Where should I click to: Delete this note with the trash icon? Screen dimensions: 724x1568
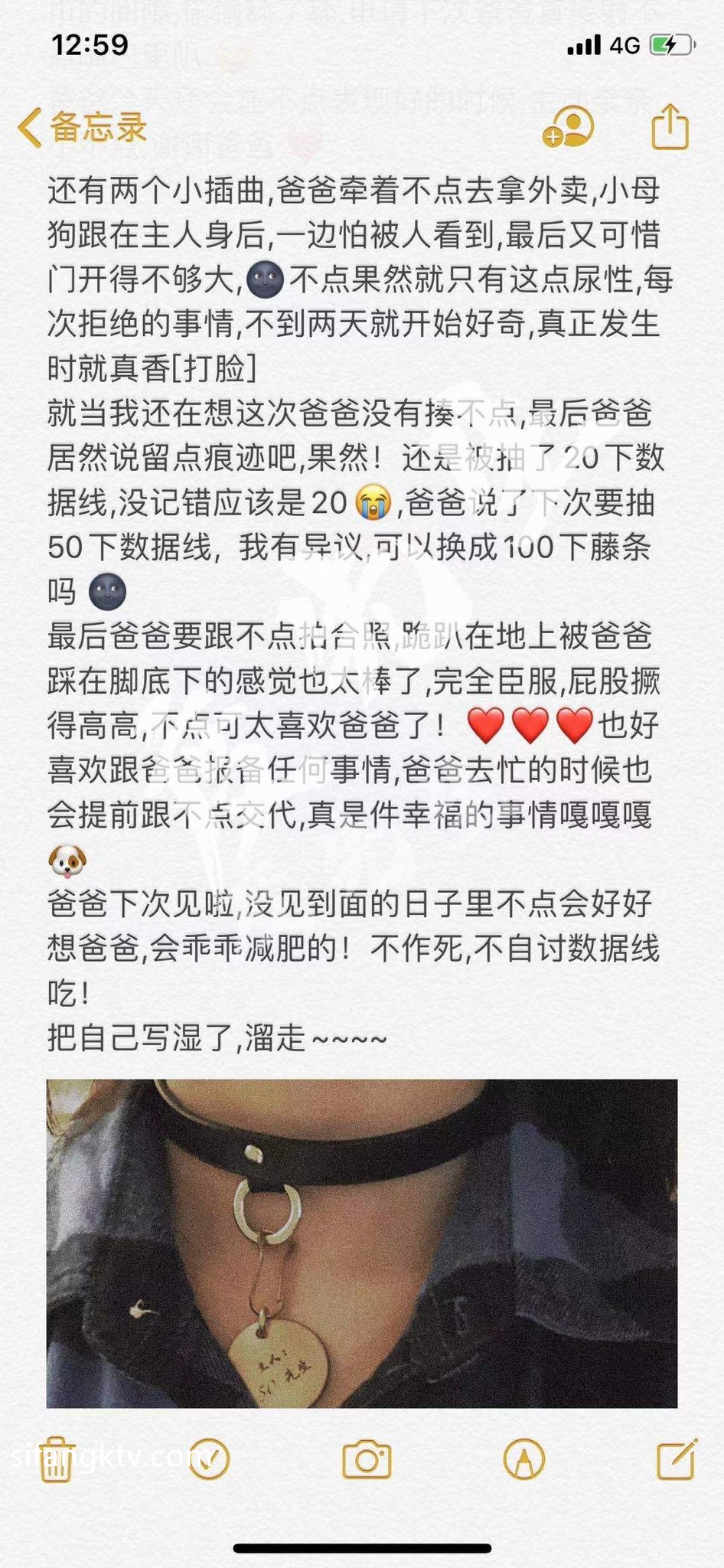(x=55, y=1459)
